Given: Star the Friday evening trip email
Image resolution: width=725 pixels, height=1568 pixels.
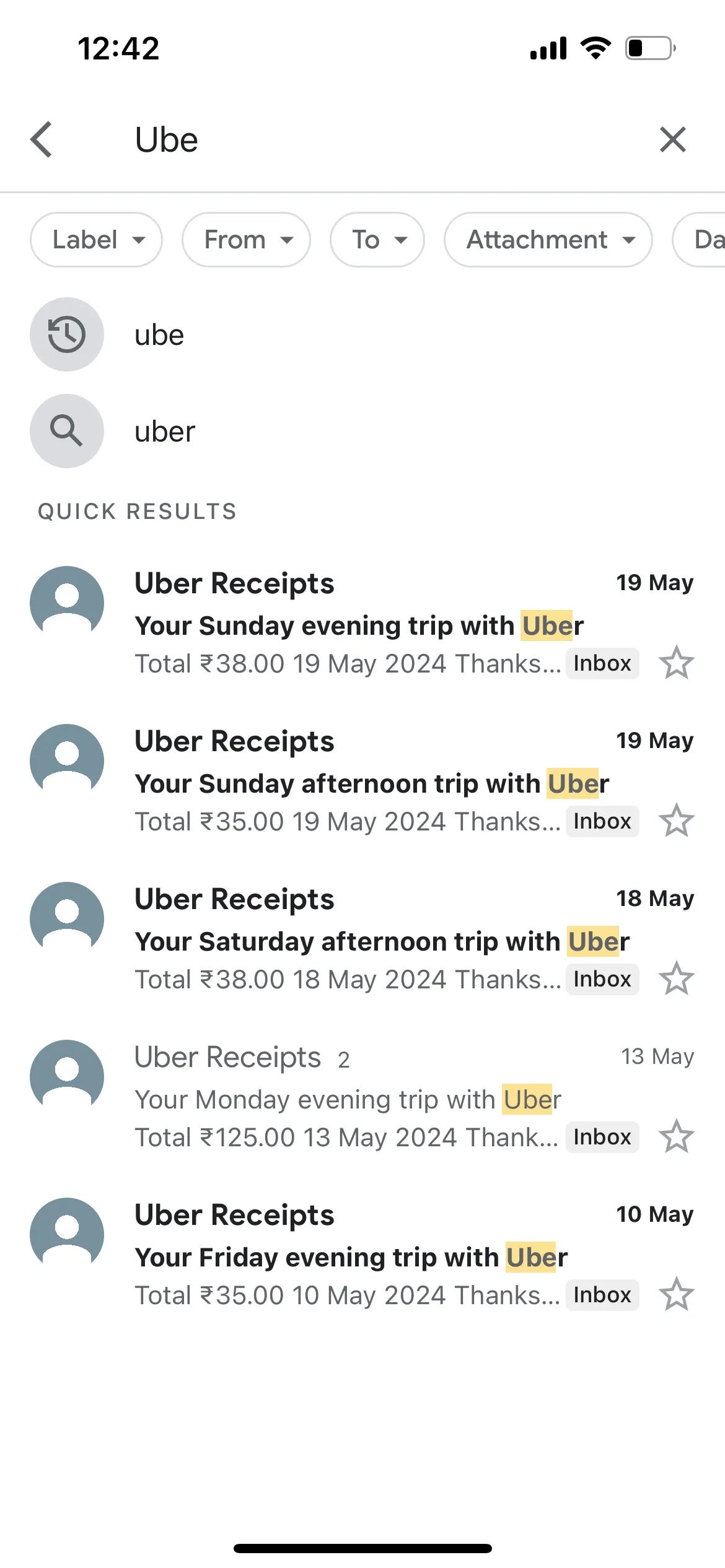Looking at the screenshot, I should 676,1295.
